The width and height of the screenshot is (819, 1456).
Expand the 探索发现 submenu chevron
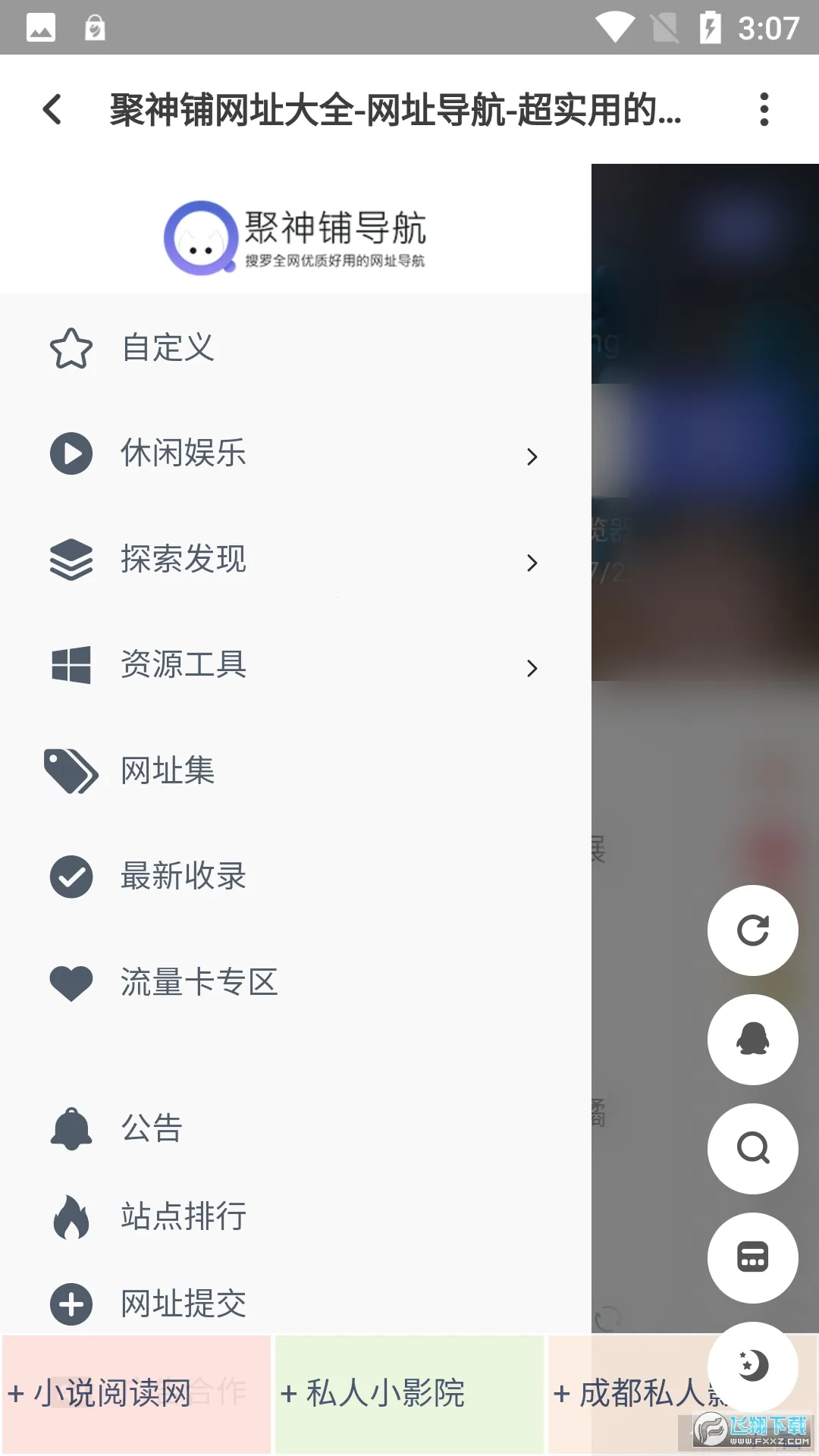click(x=532, y=563)
